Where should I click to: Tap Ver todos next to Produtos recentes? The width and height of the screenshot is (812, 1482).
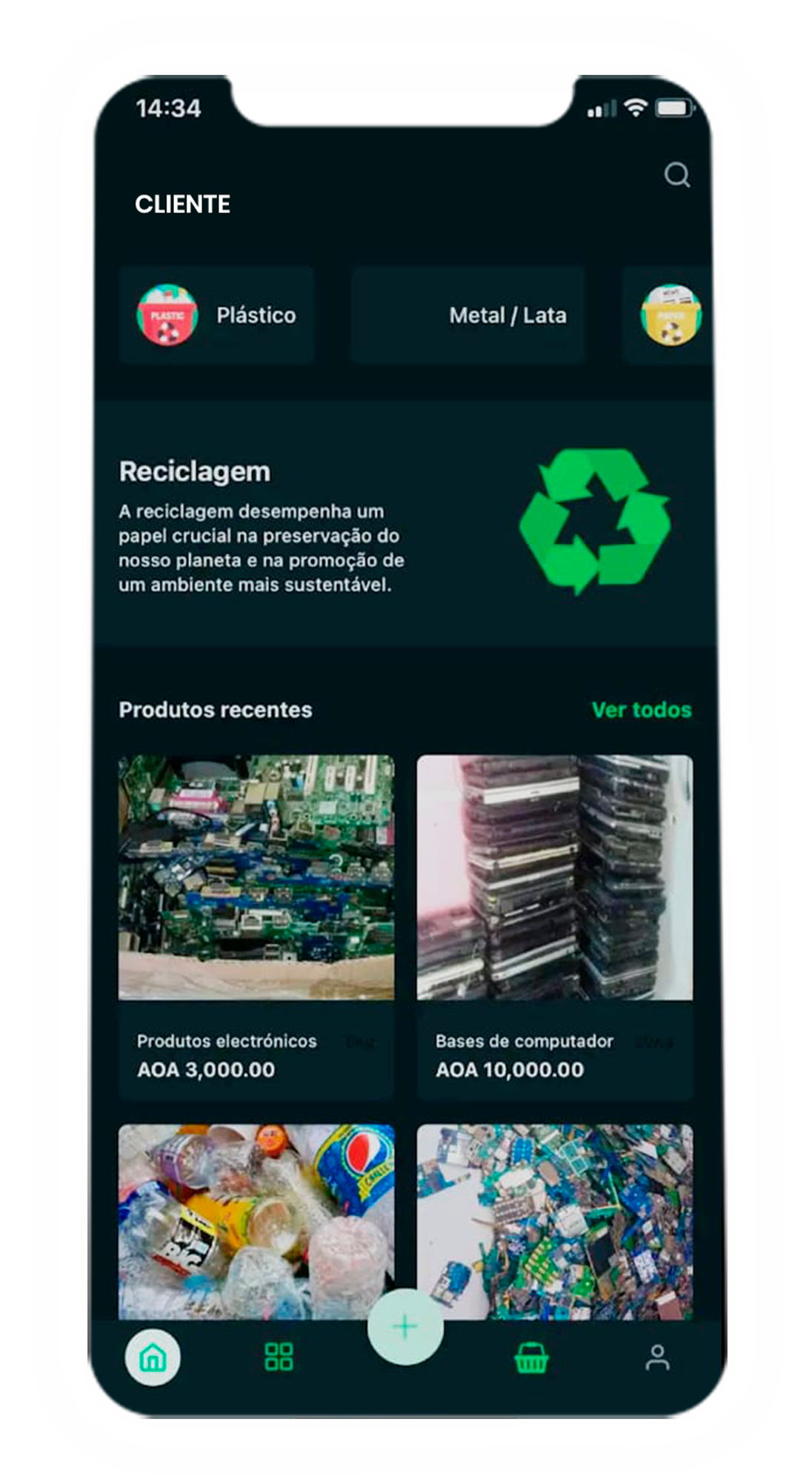[x=641, y=710]
